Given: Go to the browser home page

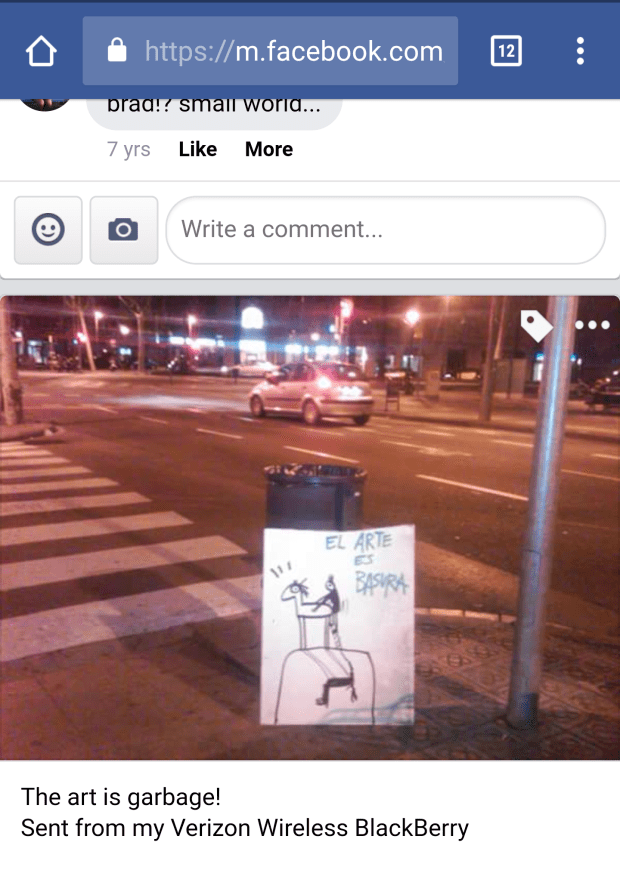Looking at the screenshot, I should click(x=41, y=51).
